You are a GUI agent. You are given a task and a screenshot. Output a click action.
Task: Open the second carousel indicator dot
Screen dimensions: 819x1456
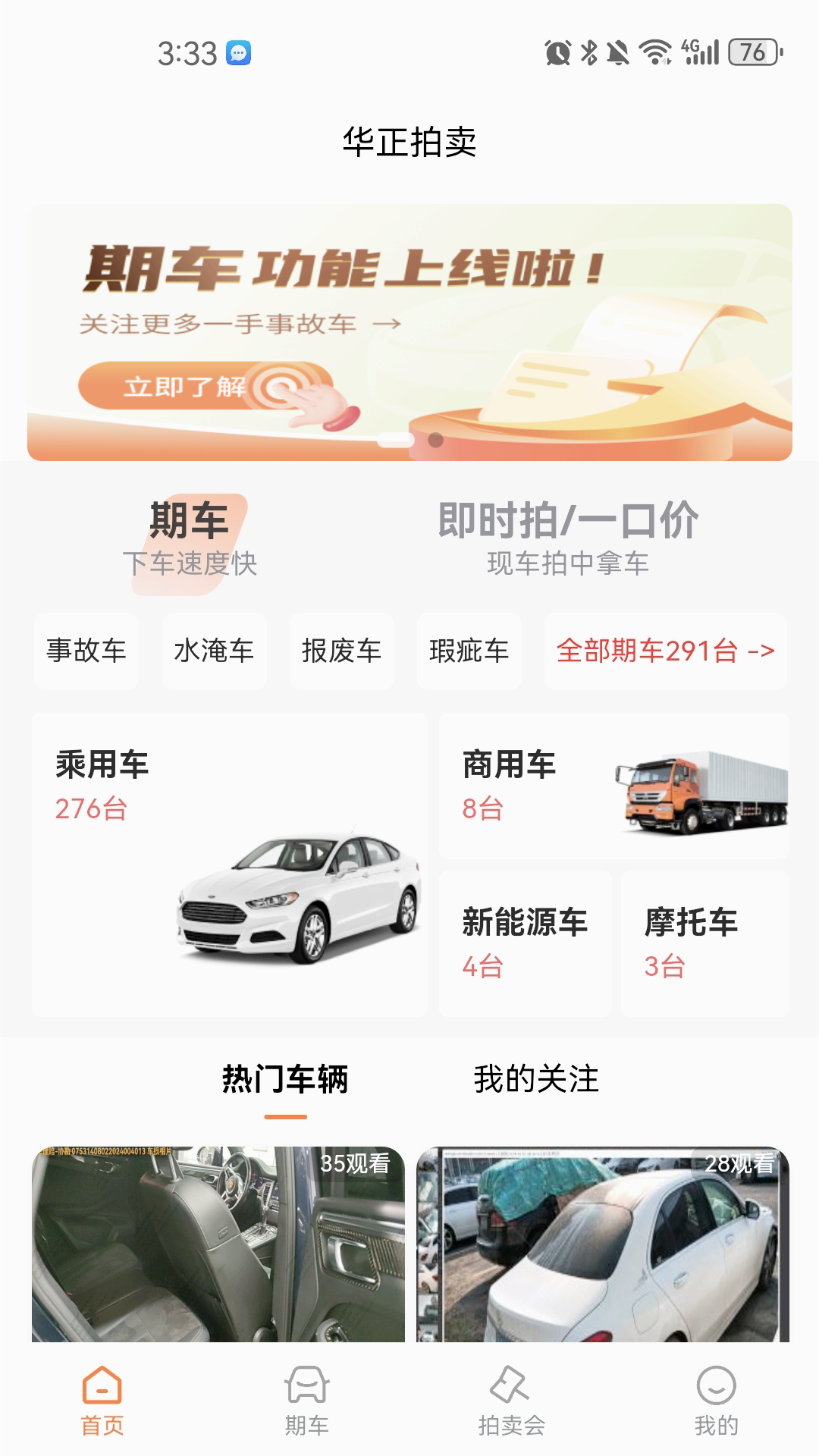pyautogui.click(x=436, y=438)
